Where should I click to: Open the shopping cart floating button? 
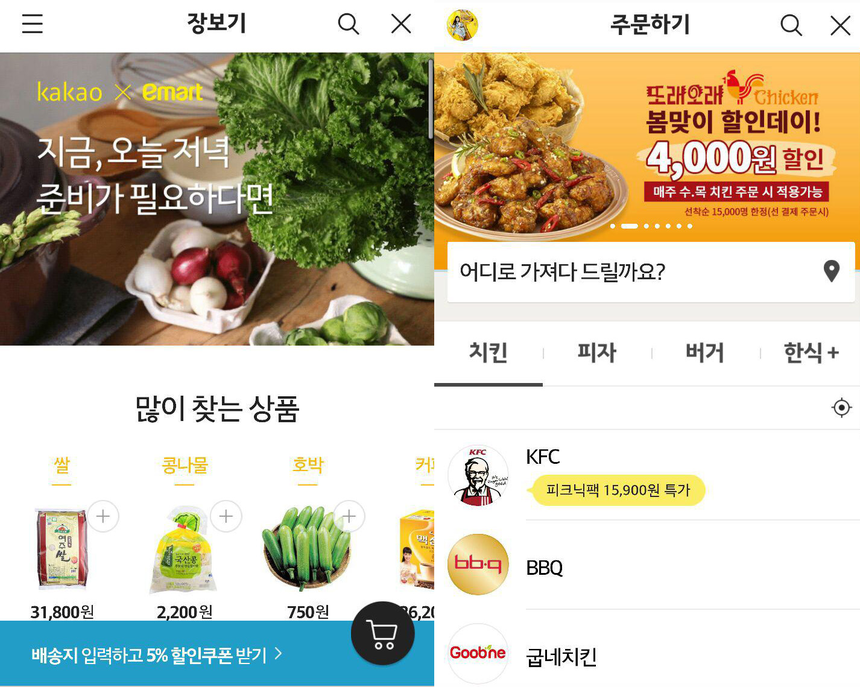(382, 633)
